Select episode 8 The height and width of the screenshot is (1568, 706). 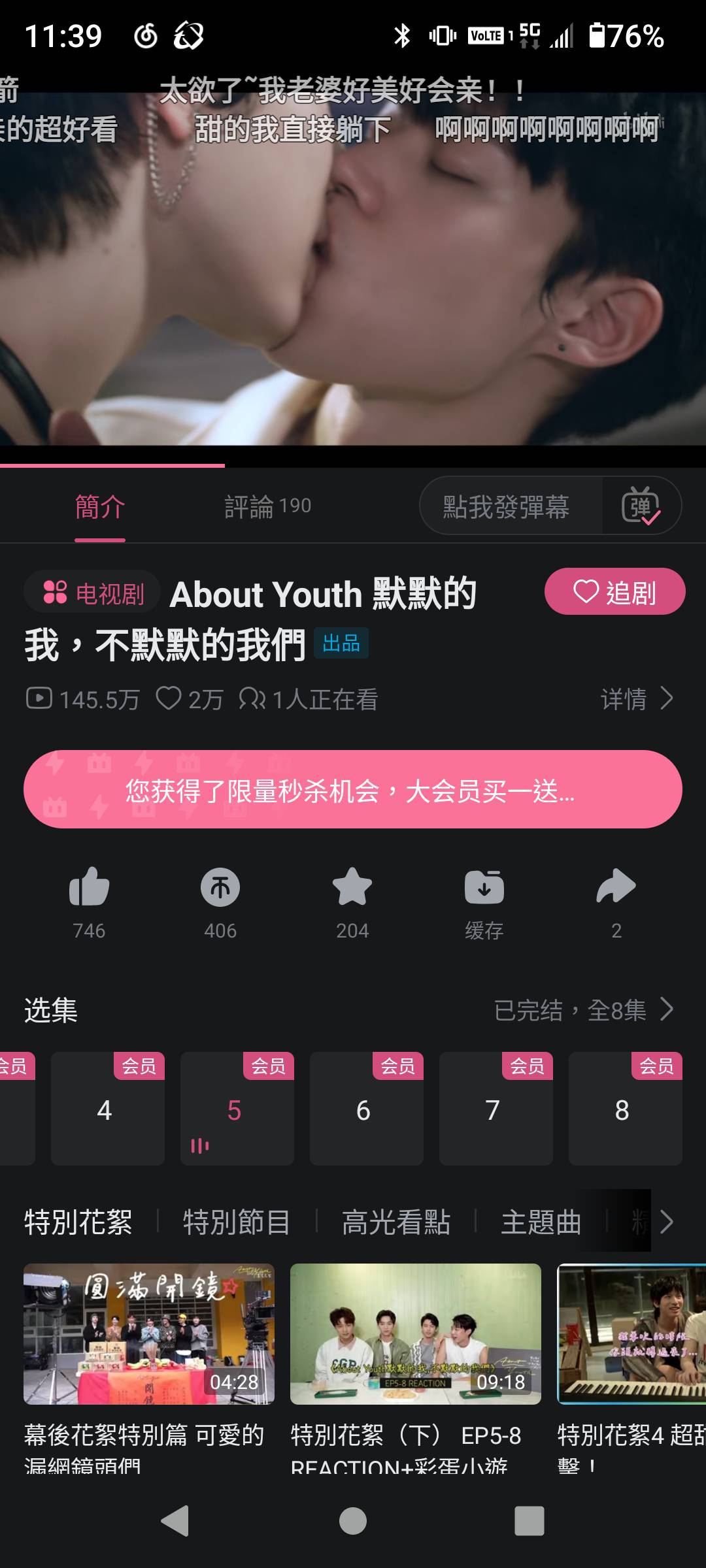(626, 1109)
